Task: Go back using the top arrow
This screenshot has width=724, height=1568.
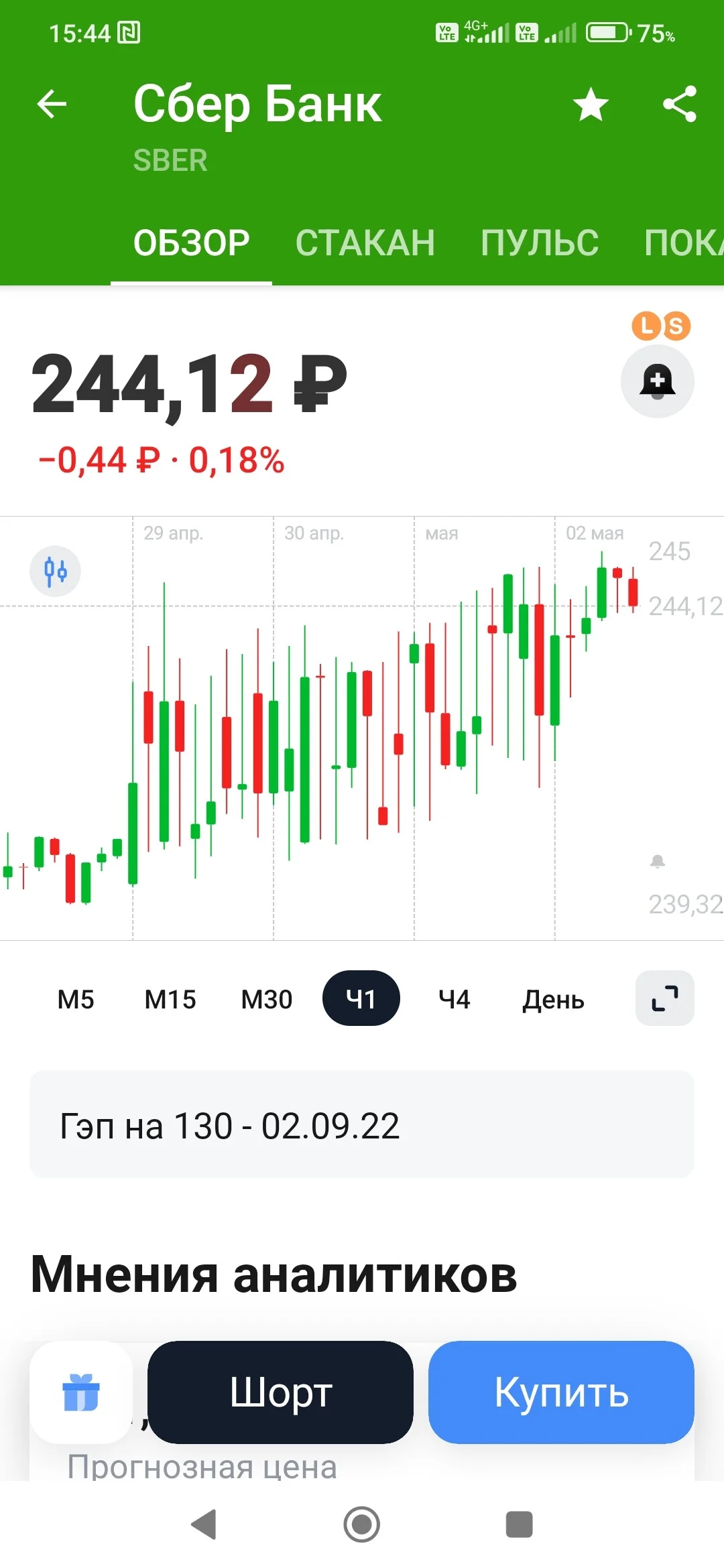Action: point(52,105)
